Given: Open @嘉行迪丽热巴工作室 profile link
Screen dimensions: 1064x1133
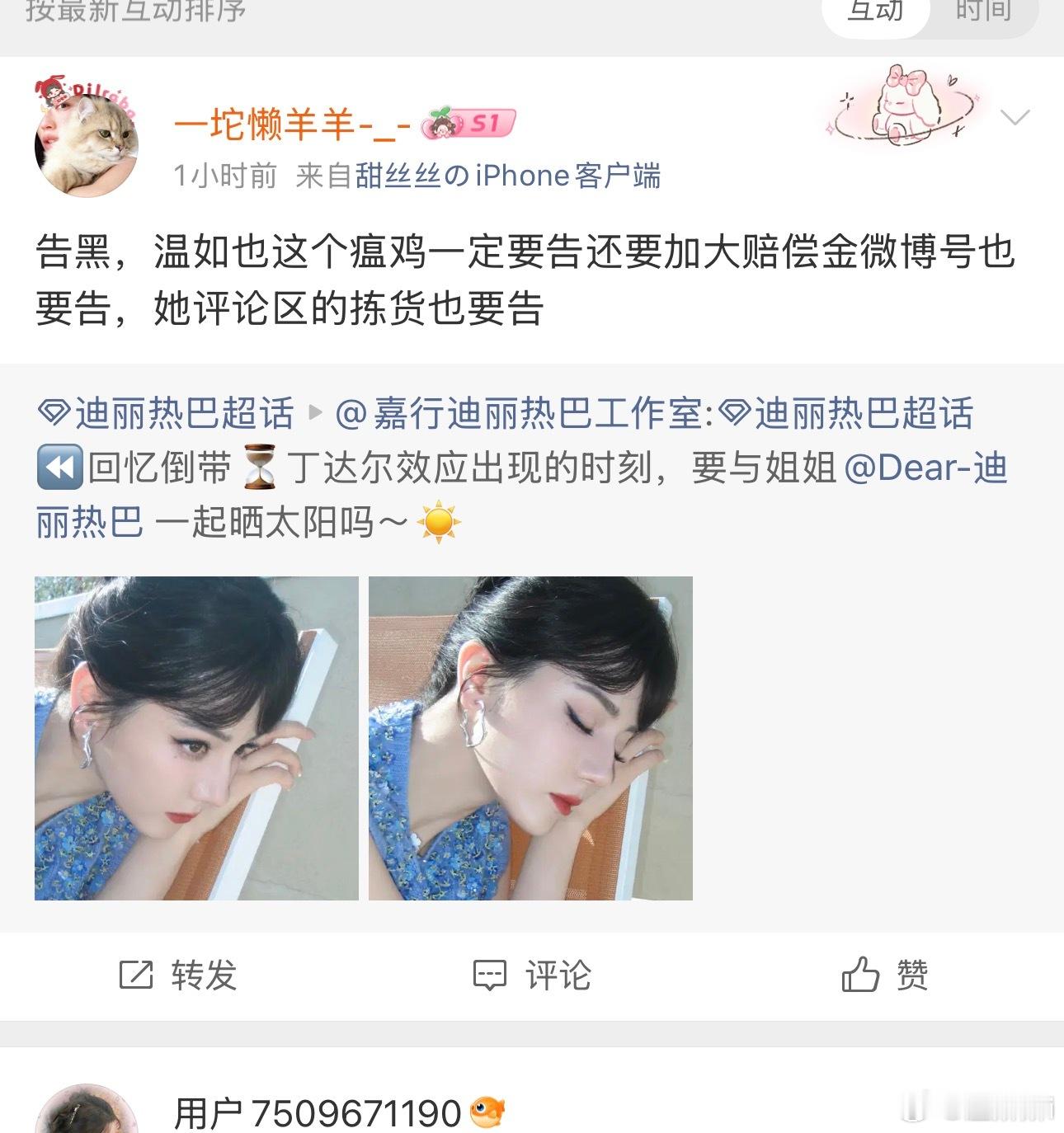Looking at the screenshot, I should [x=520, y=413].
